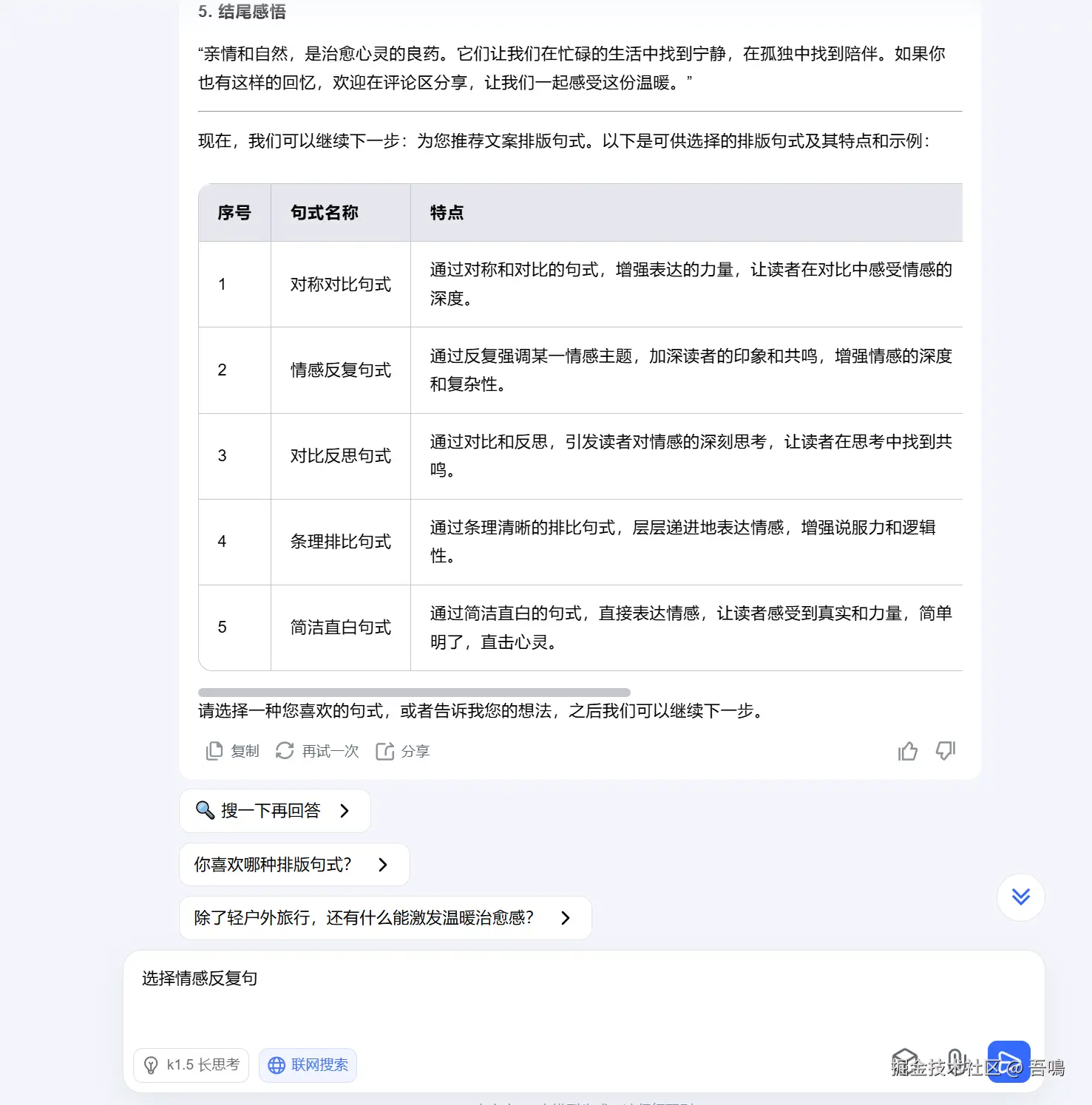The image size is (1092, 1105).
Task: Choose the 除了轻户外旅行 follow-up question
Action: click(384, 918)
